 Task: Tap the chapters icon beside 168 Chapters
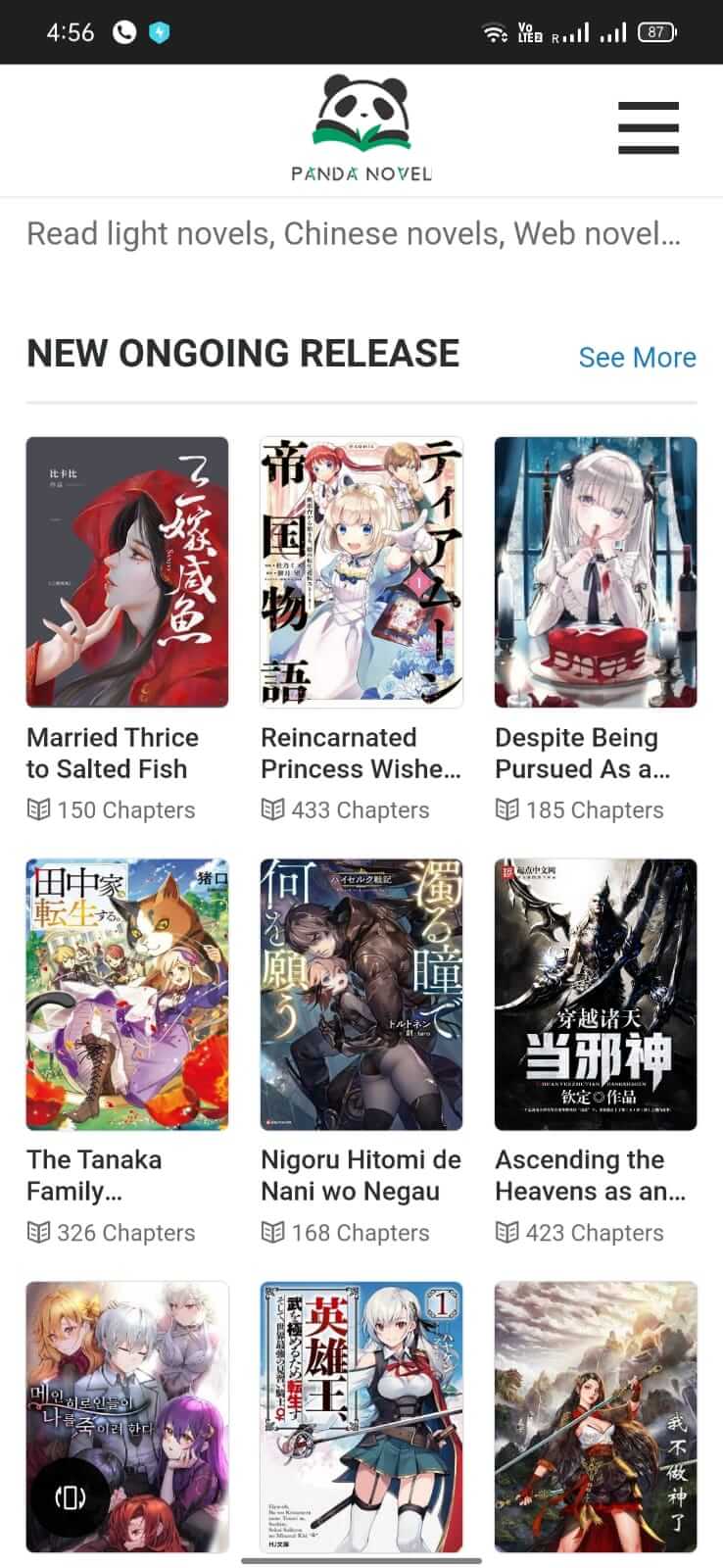[x=273, y=1233]
